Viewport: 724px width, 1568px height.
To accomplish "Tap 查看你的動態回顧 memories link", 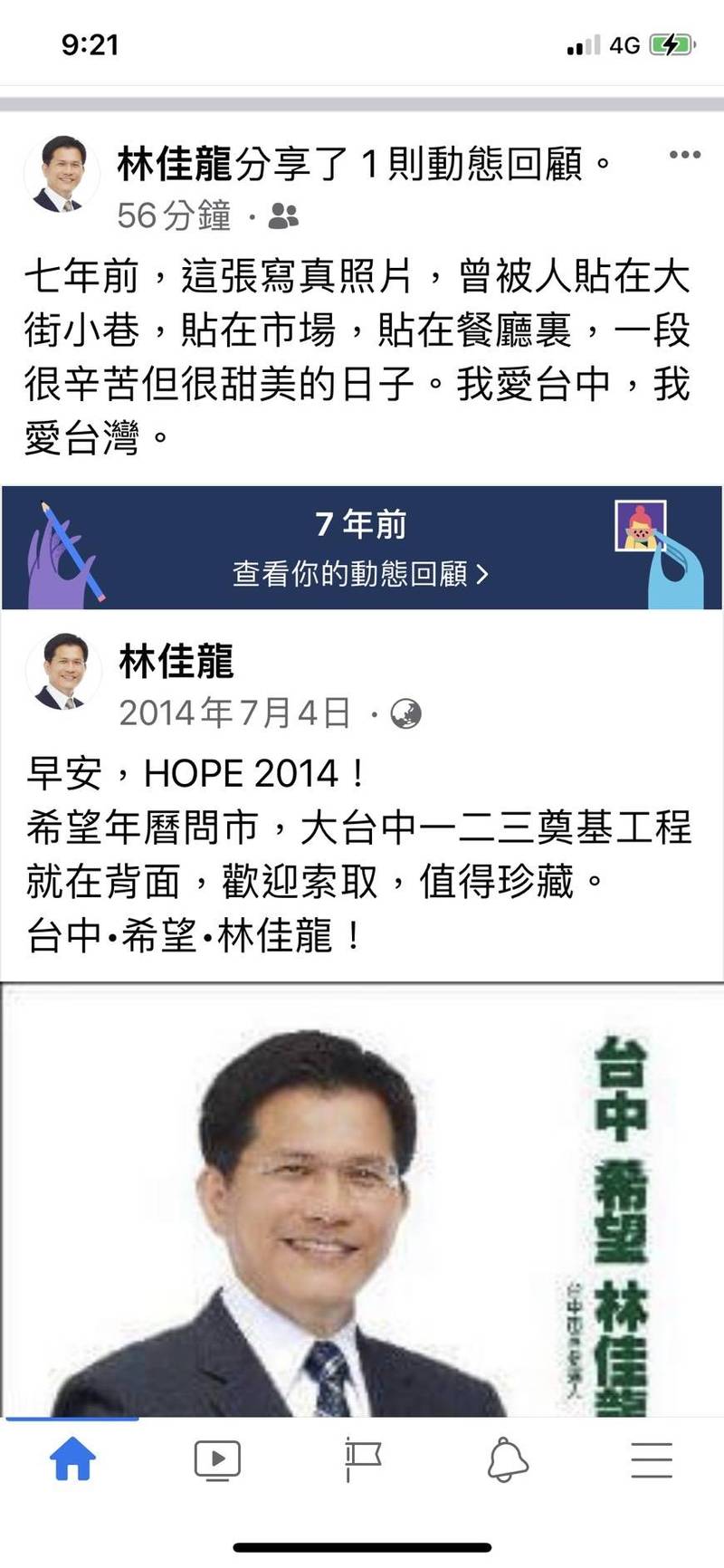I will tap(360, 573).
